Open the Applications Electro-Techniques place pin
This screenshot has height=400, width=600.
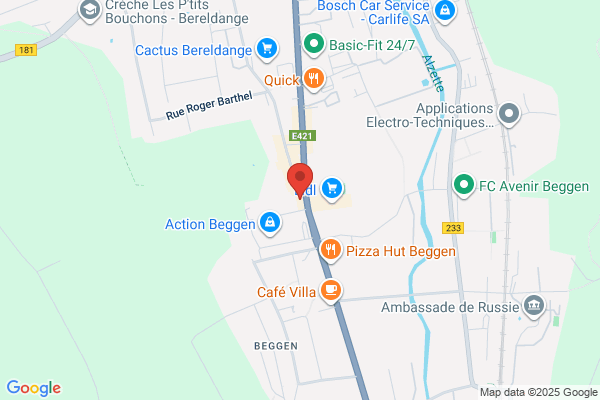(509, 114)
